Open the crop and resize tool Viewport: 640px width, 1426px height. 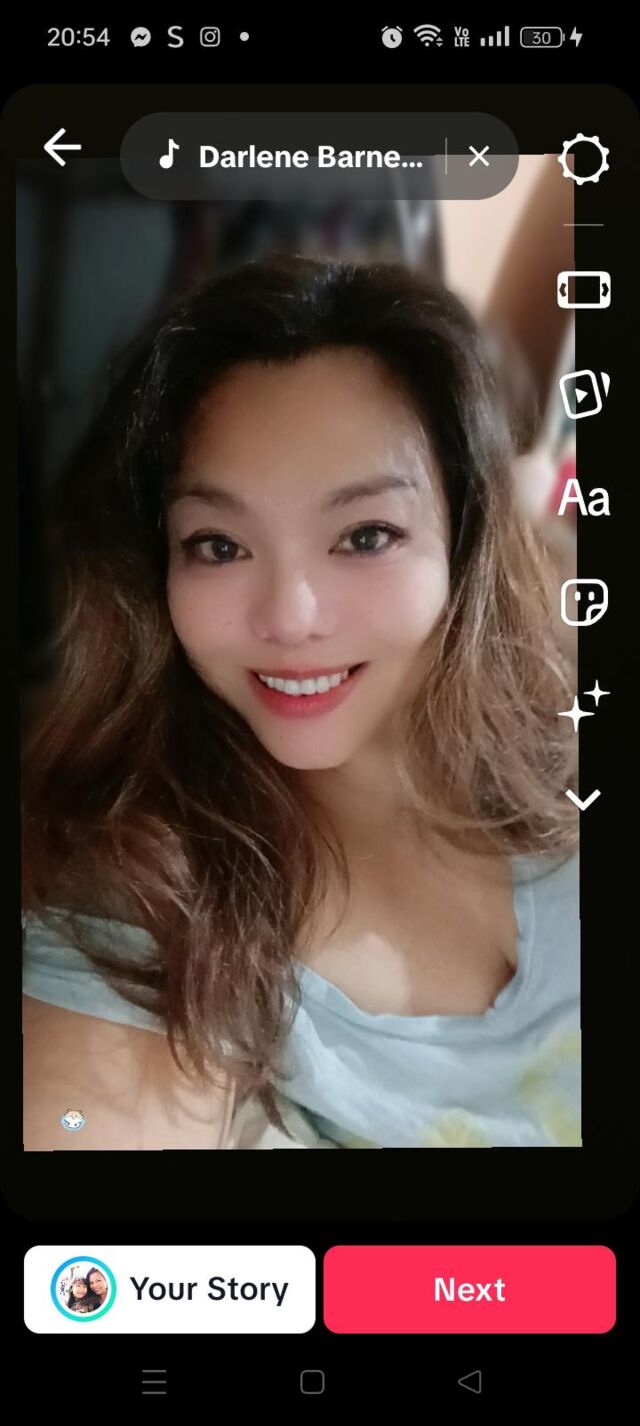point(584,290)
